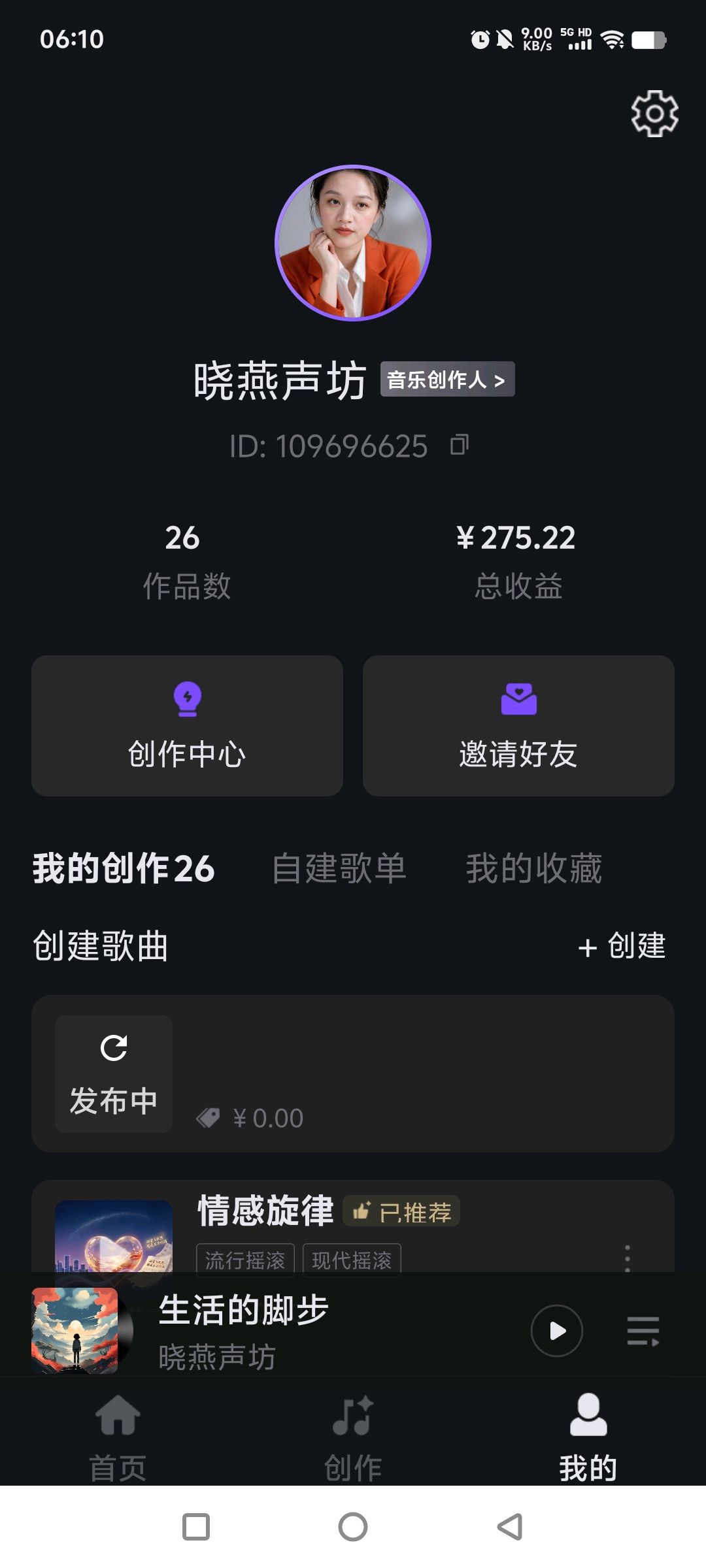Switch to 自建歌单 tab
The image size is (706, 1568).
[339, 869]
